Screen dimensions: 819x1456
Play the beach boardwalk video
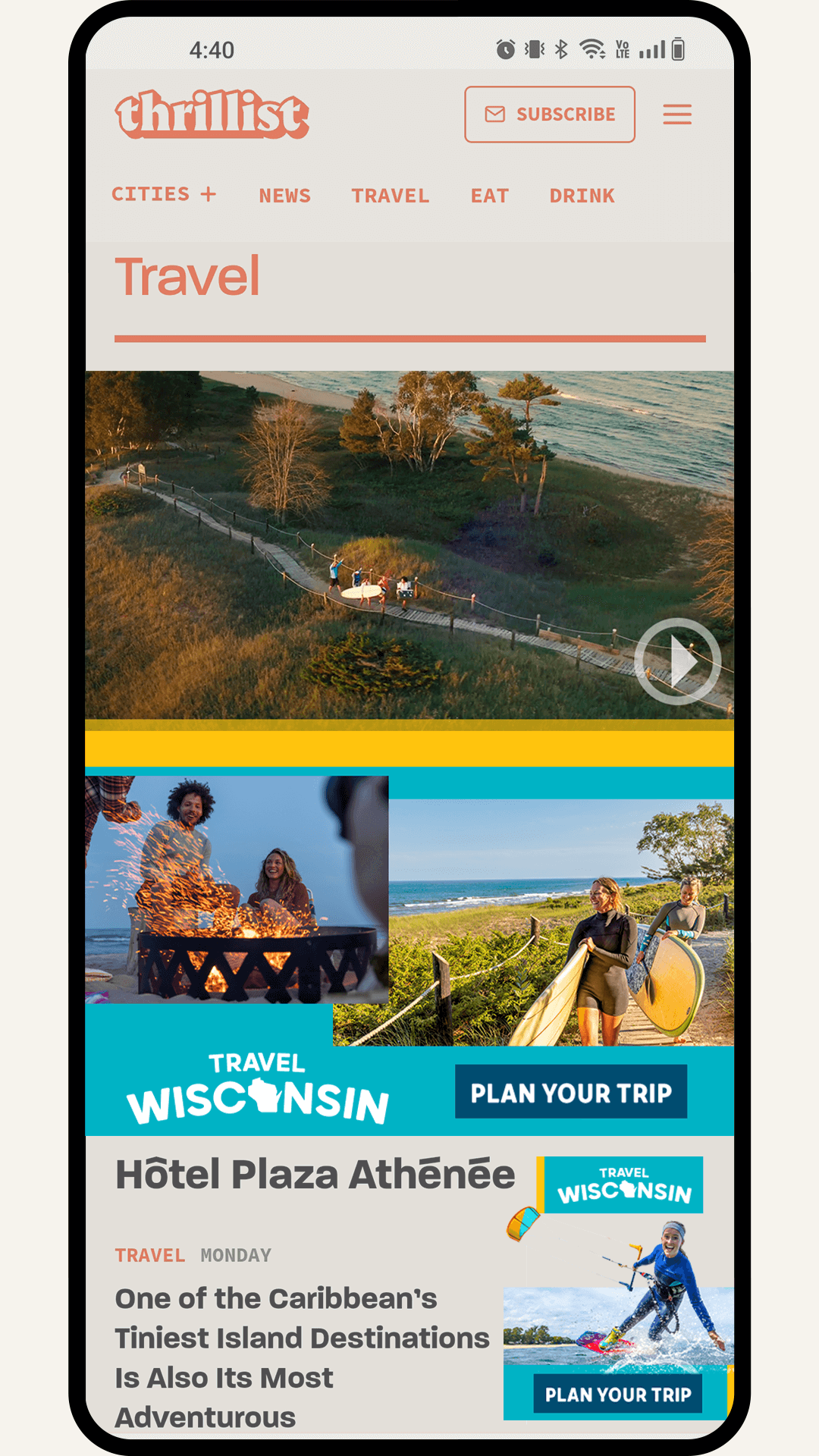click(676, 661)
